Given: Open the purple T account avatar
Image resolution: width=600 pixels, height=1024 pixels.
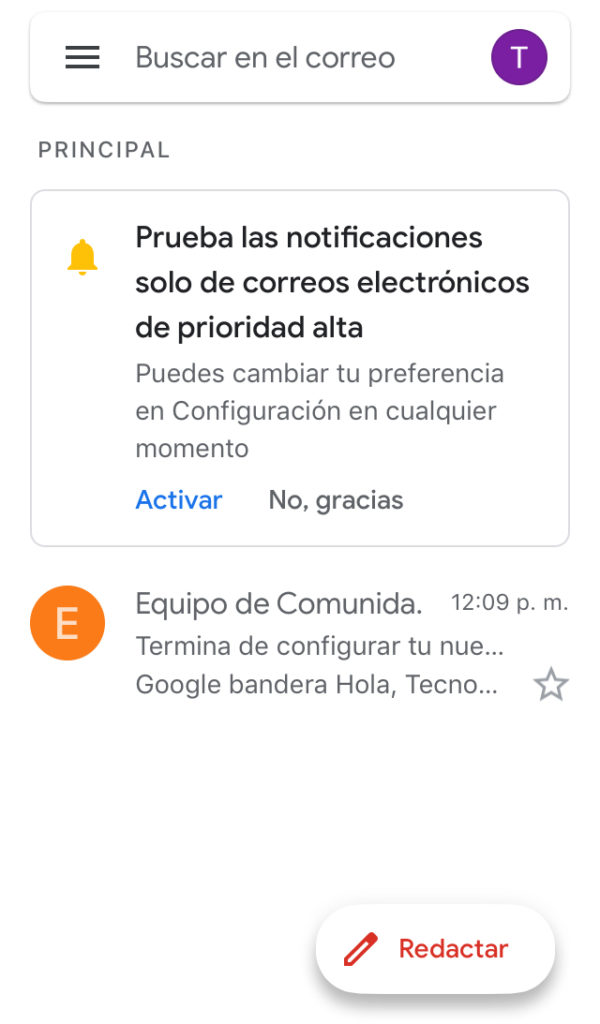Looking at the screenshot, I should click(519, 57).
